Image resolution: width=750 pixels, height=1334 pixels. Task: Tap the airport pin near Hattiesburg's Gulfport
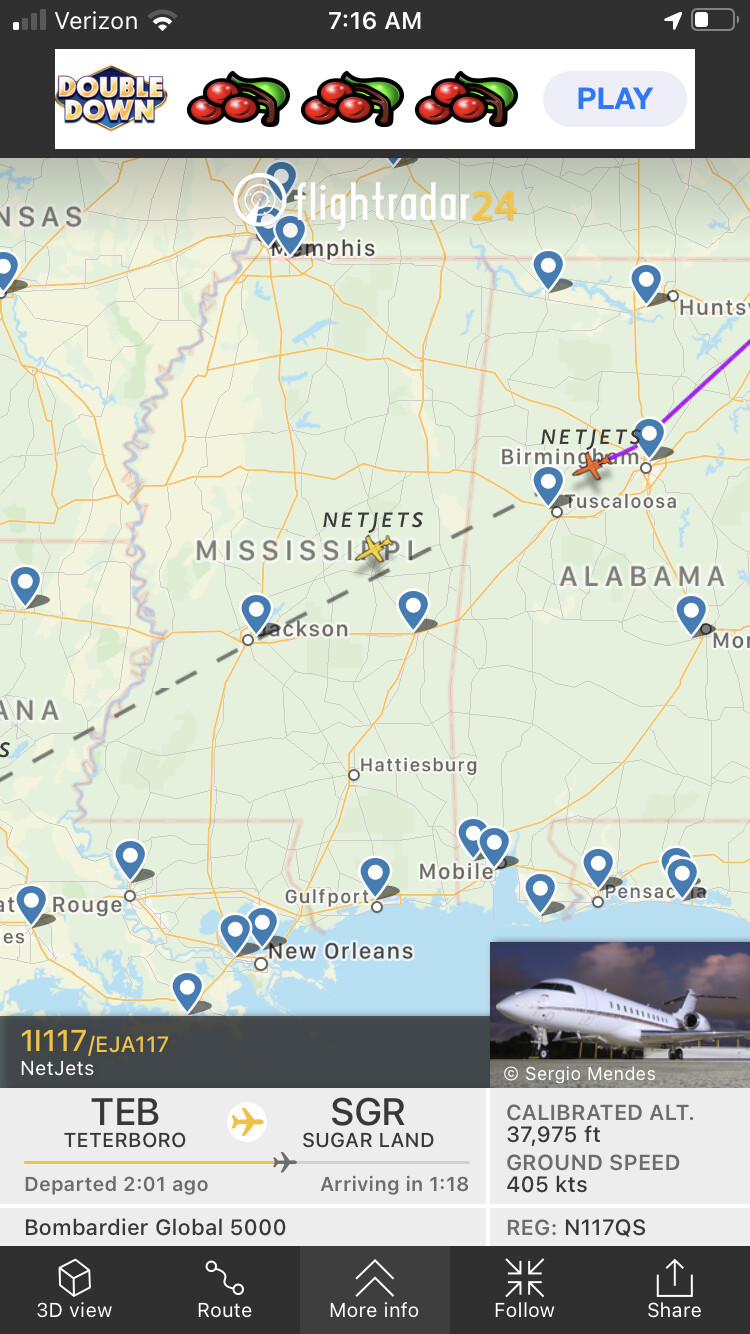click(375, 877)
